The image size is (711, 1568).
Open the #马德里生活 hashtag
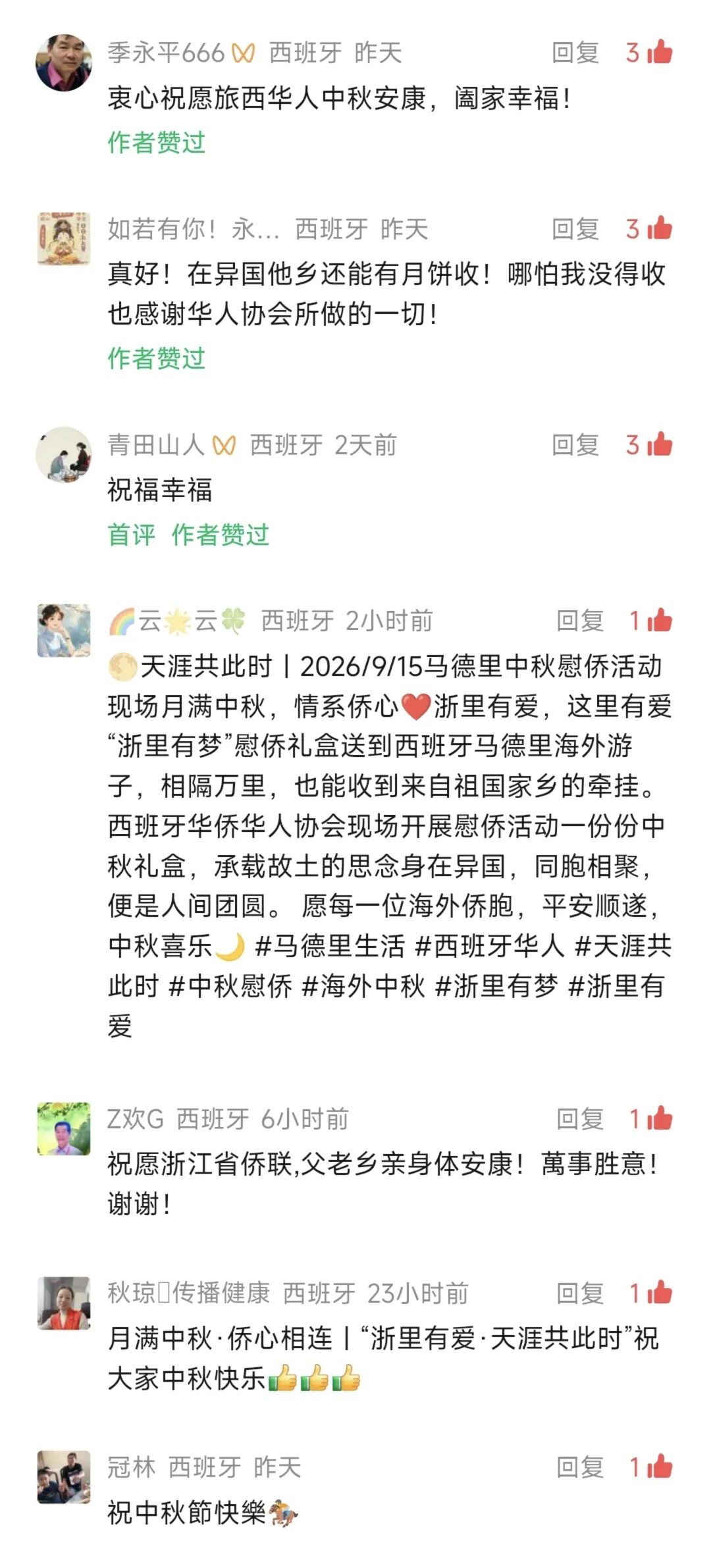(x=329, y=946)
